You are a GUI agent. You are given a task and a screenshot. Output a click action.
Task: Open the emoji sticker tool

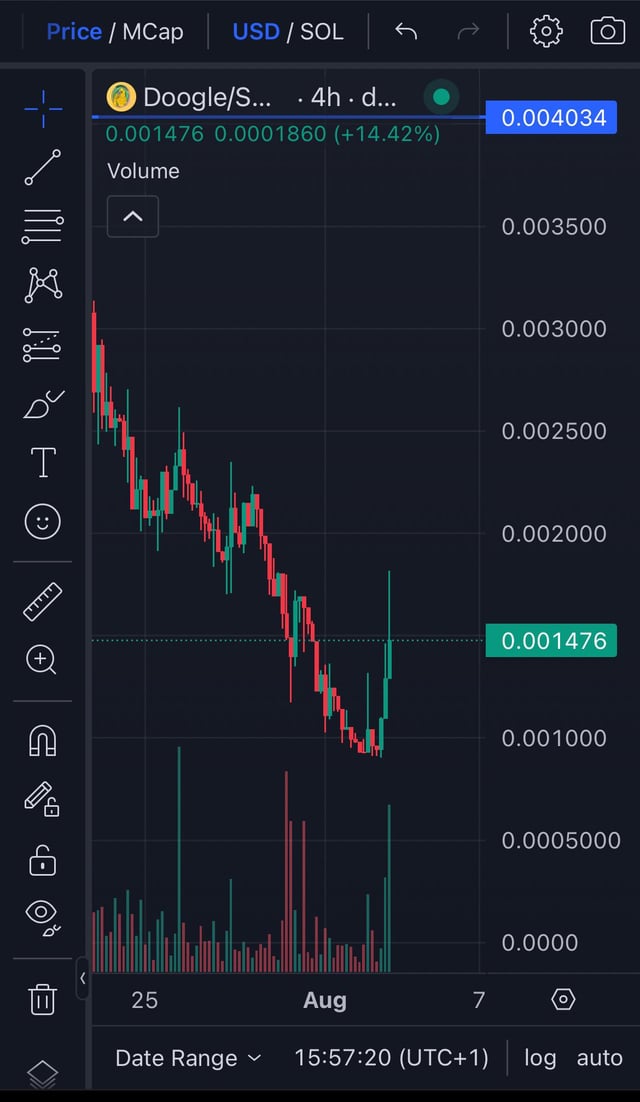click(43, 521)
